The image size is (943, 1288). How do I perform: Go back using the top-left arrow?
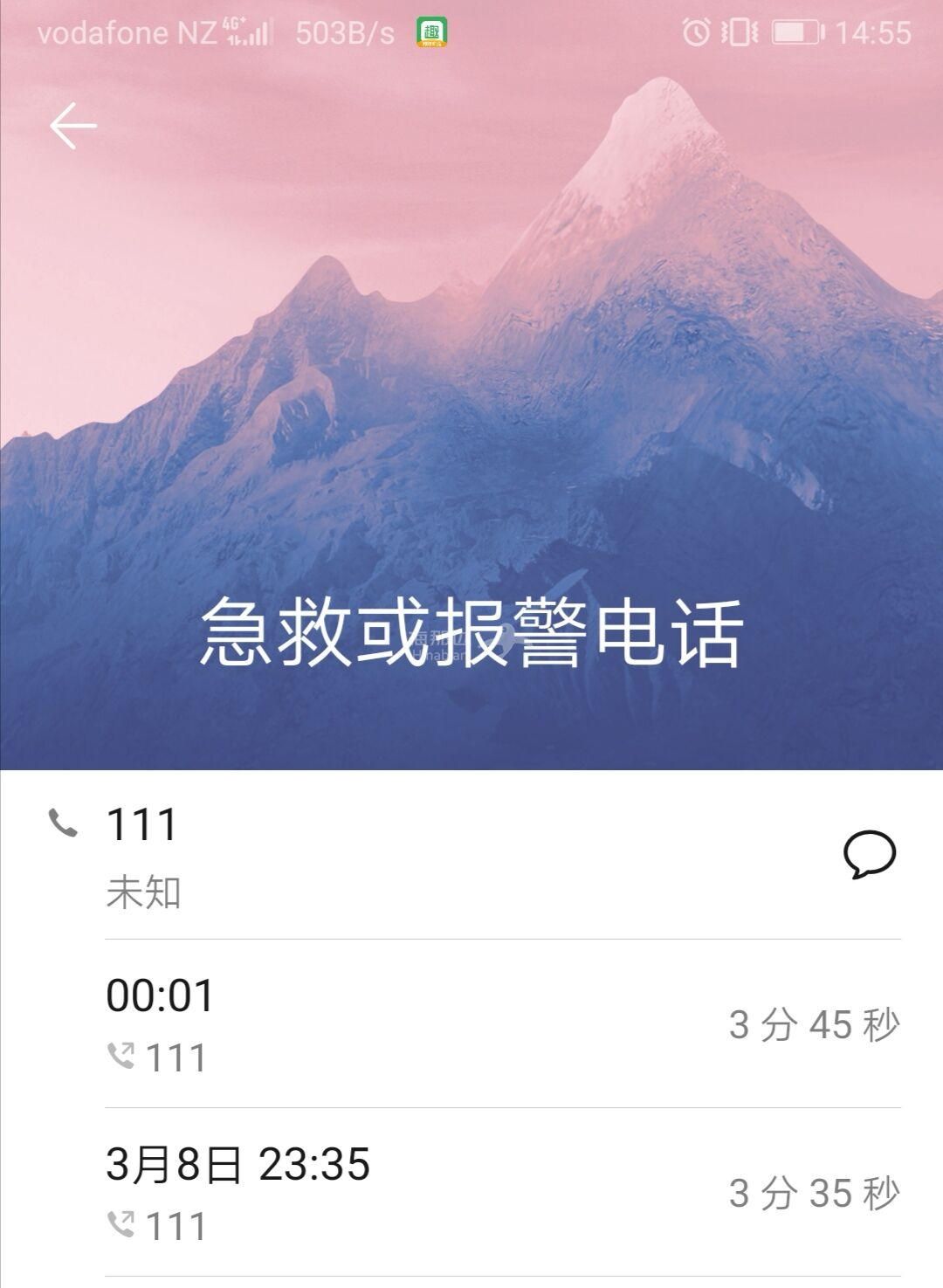72,126
